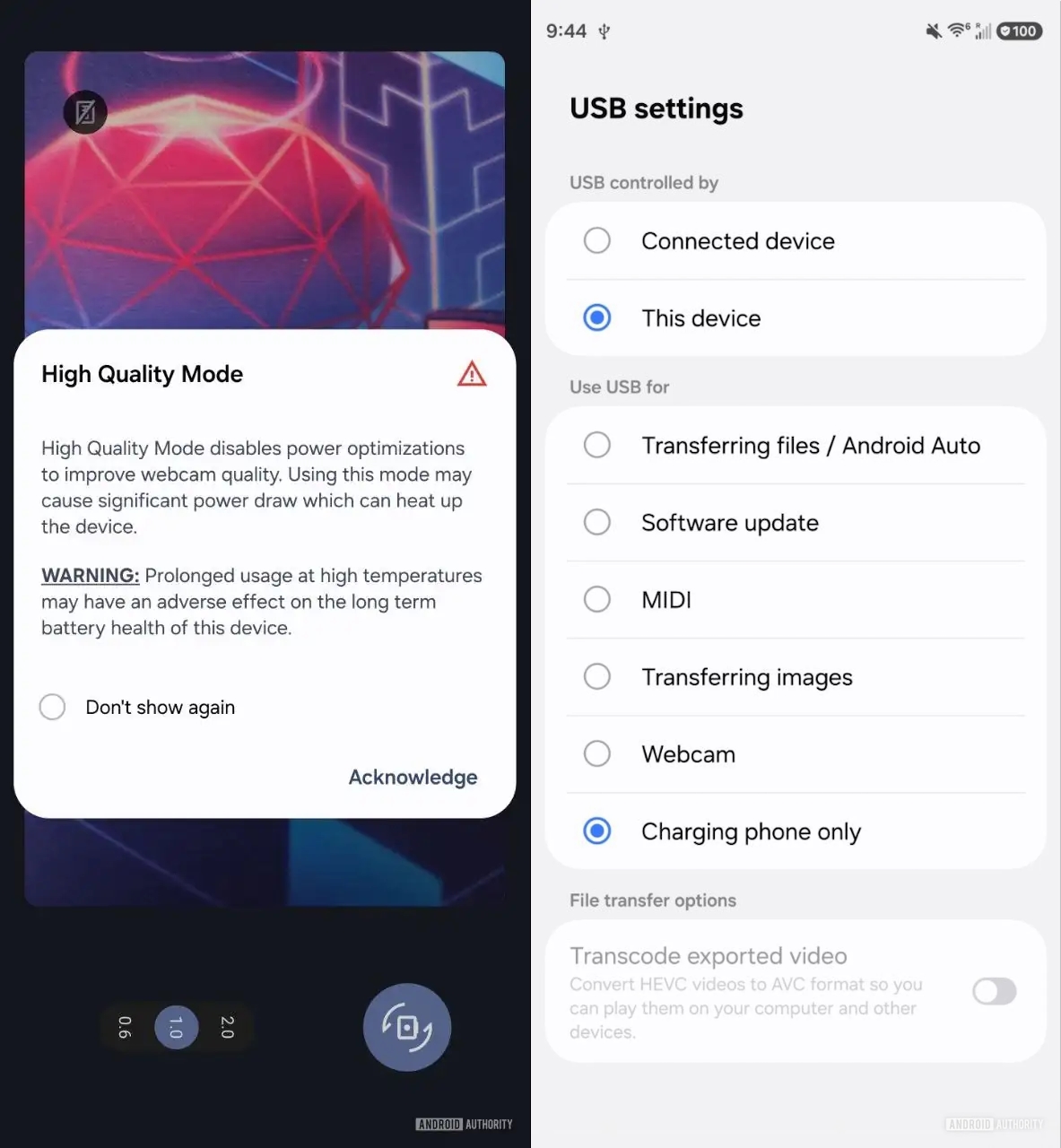This screenshot has width=1061, height=1148.
Task: Select the MIDI USB mode
Action: (x=597, y=599)
